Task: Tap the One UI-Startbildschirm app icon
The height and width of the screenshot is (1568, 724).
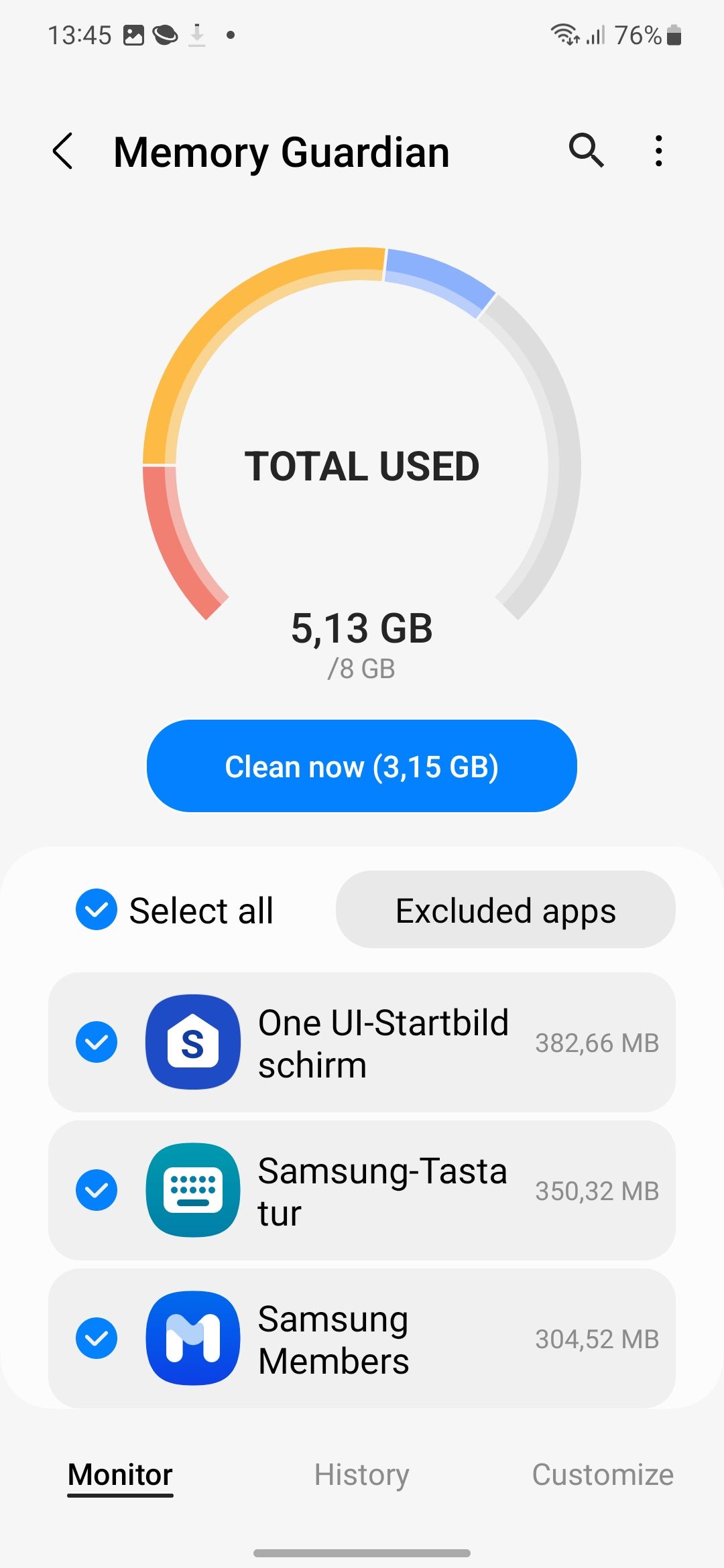Action: coord(192,1043)
